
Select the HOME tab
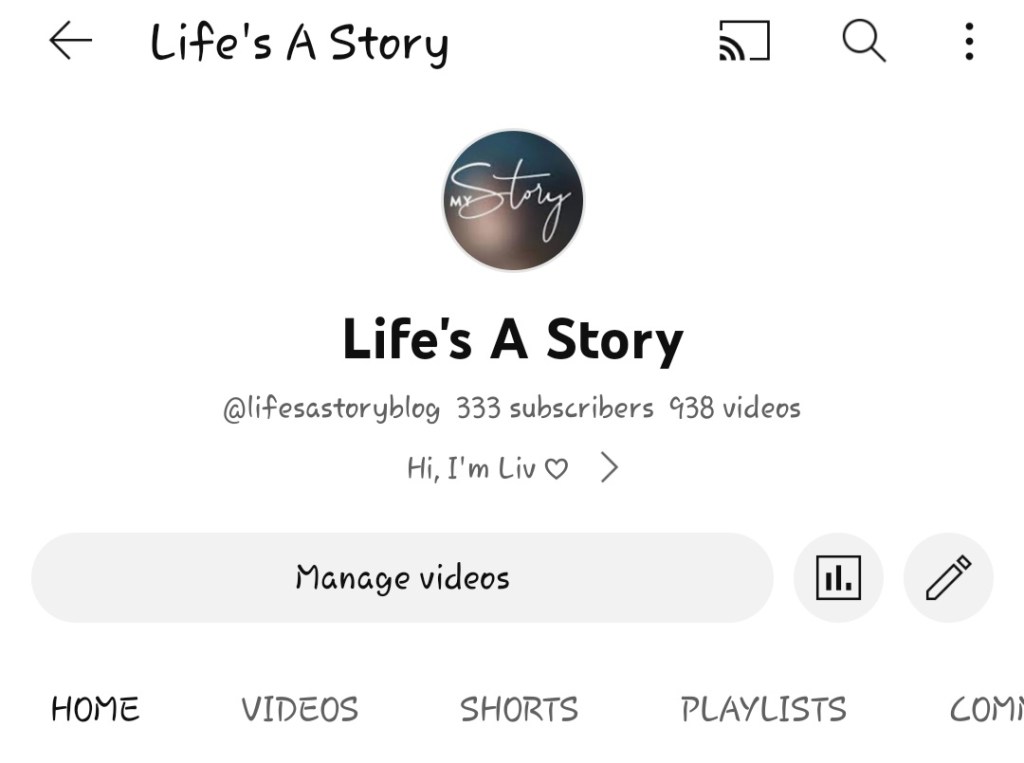pyautogui.click(x=95, y=710)
